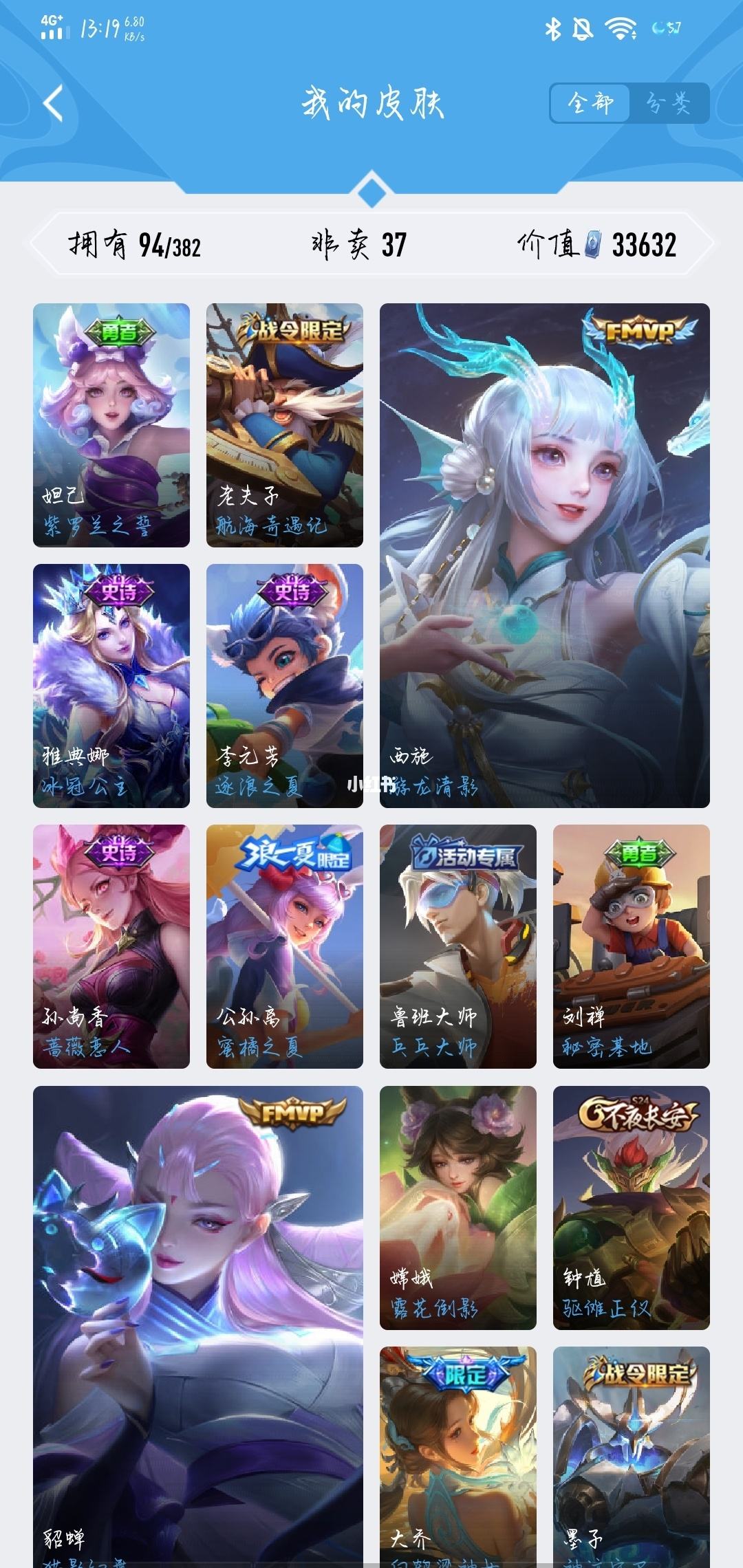Open 公孙离 蜜橘之夏 skin card

[x=285, y=946]
